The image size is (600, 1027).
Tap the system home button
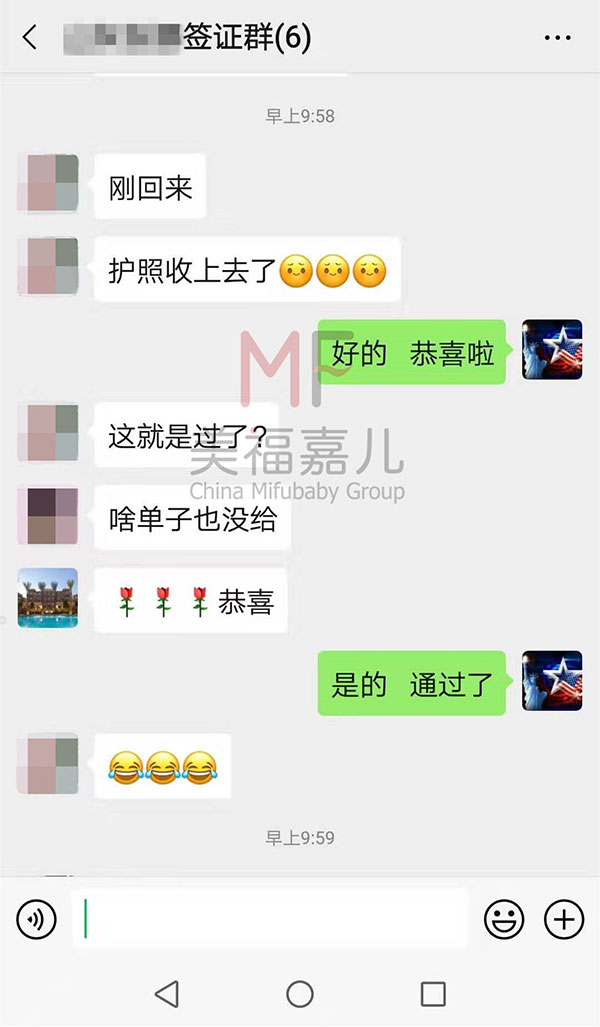click(x=300, y=993)
